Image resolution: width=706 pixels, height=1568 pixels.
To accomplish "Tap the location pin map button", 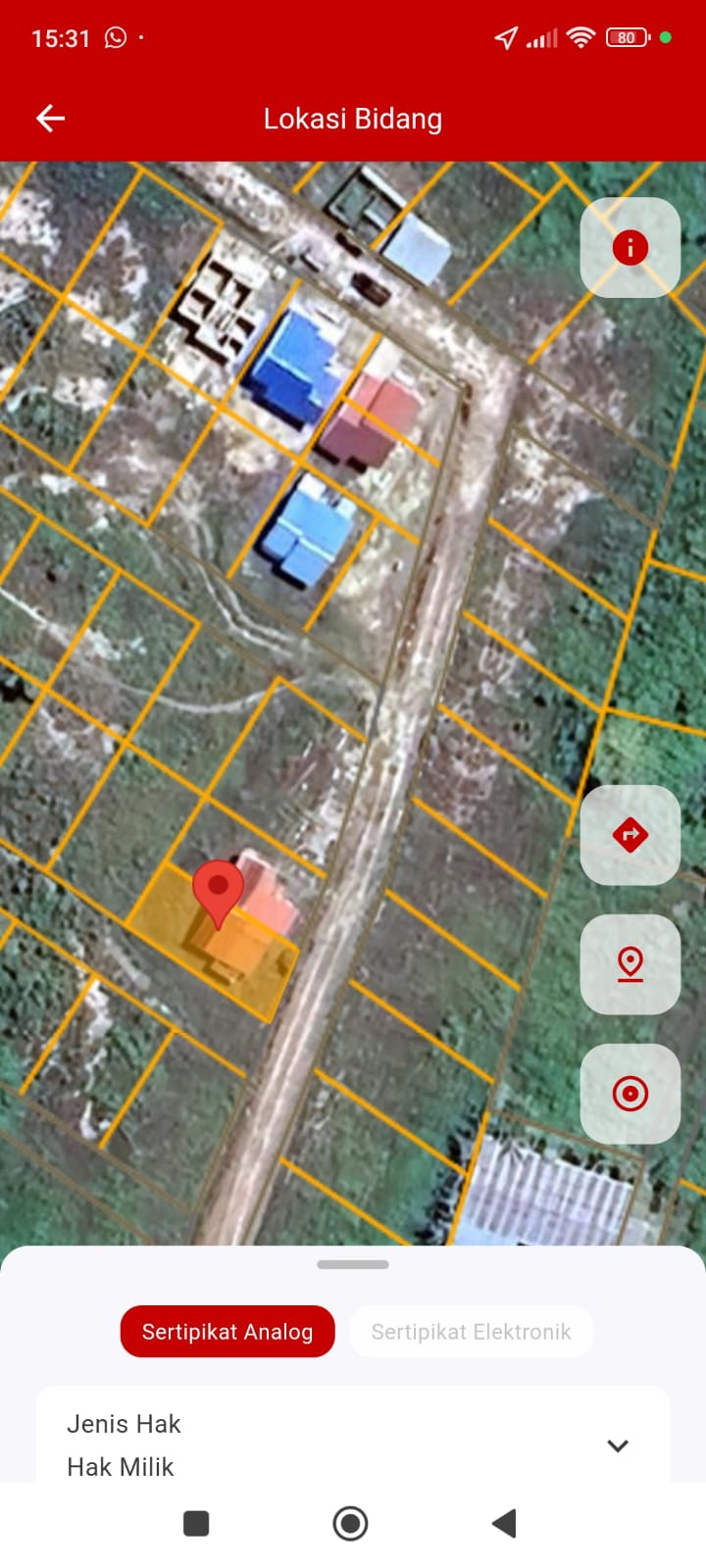I will pyautogui.click(x=630, y=964).
